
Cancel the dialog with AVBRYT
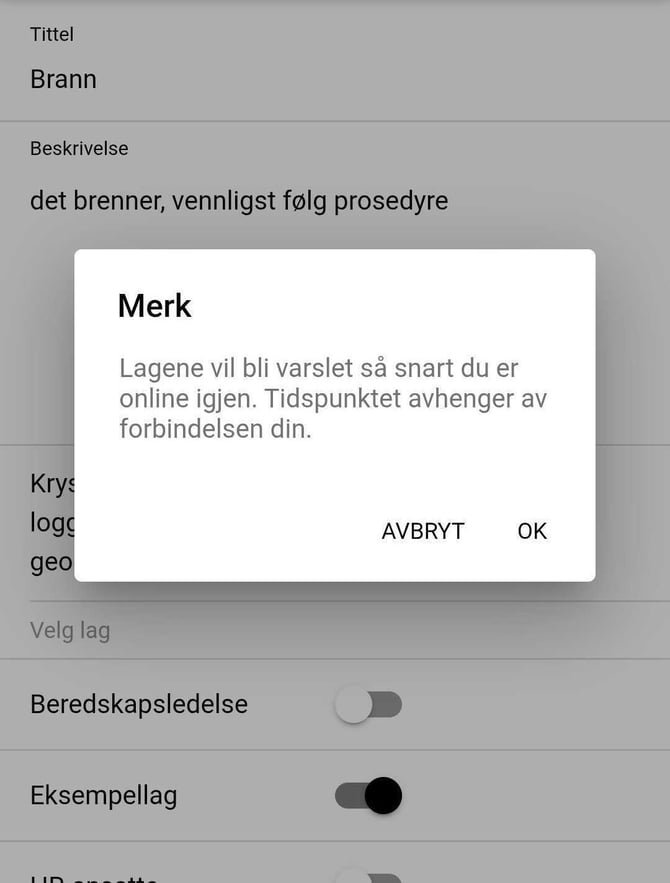(423, 531)
